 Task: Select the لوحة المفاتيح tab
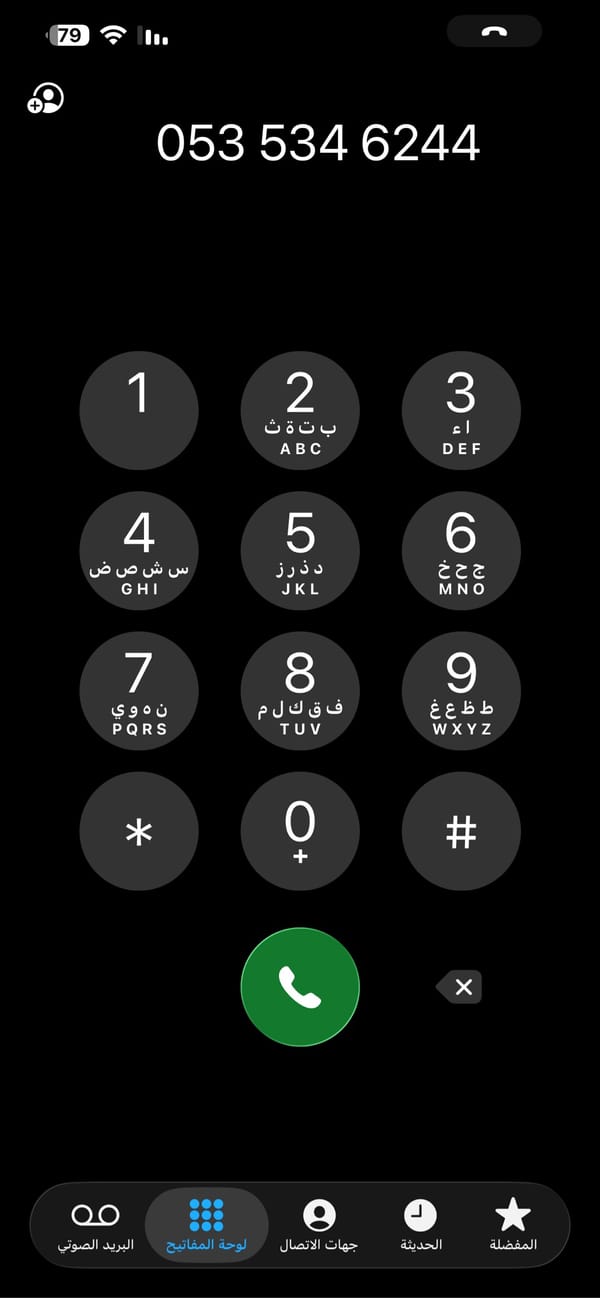pos(207,1226)
